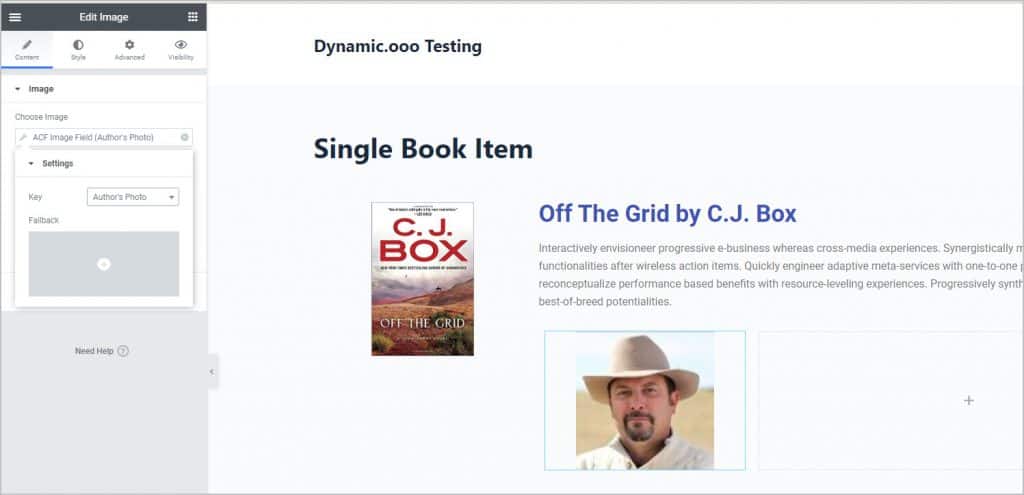Select the Content tab
The height and width of the screenshot is (495, 1024).
[x=27, y=50]
